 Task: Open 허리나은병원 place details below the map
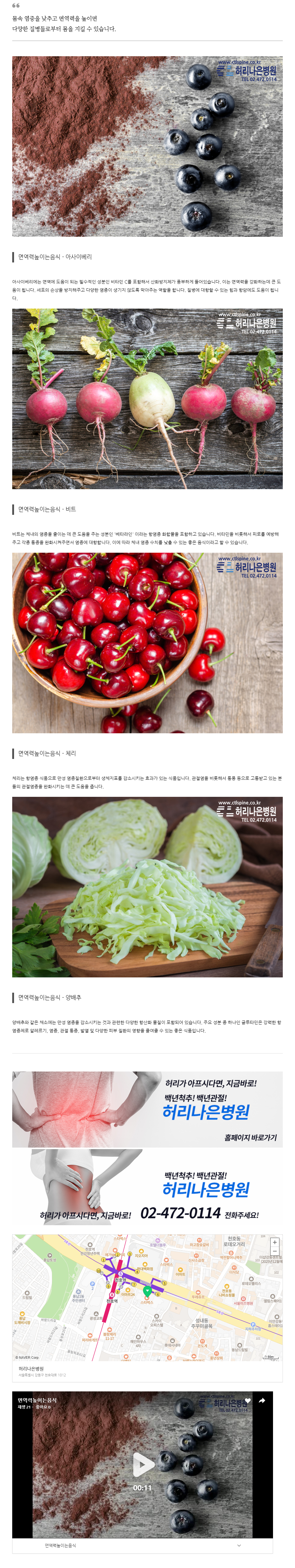pyautogui.click(x=32, y=1369)
